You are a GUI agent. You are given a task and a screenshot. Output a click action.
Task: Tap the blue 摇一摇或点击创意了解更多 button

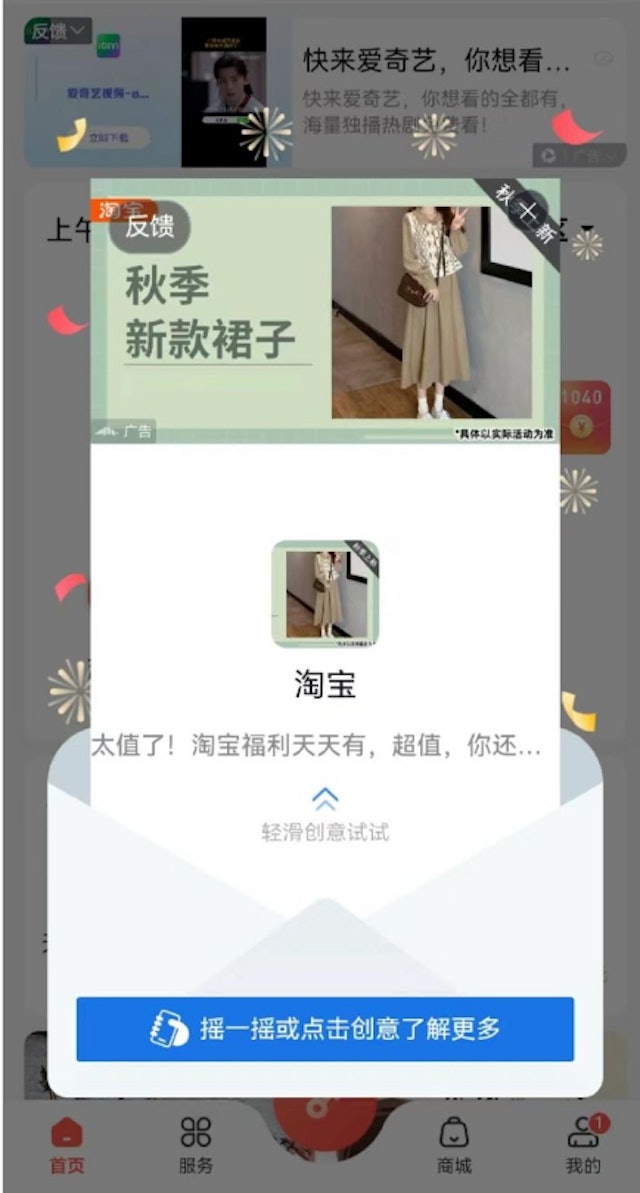(325, 1028)
